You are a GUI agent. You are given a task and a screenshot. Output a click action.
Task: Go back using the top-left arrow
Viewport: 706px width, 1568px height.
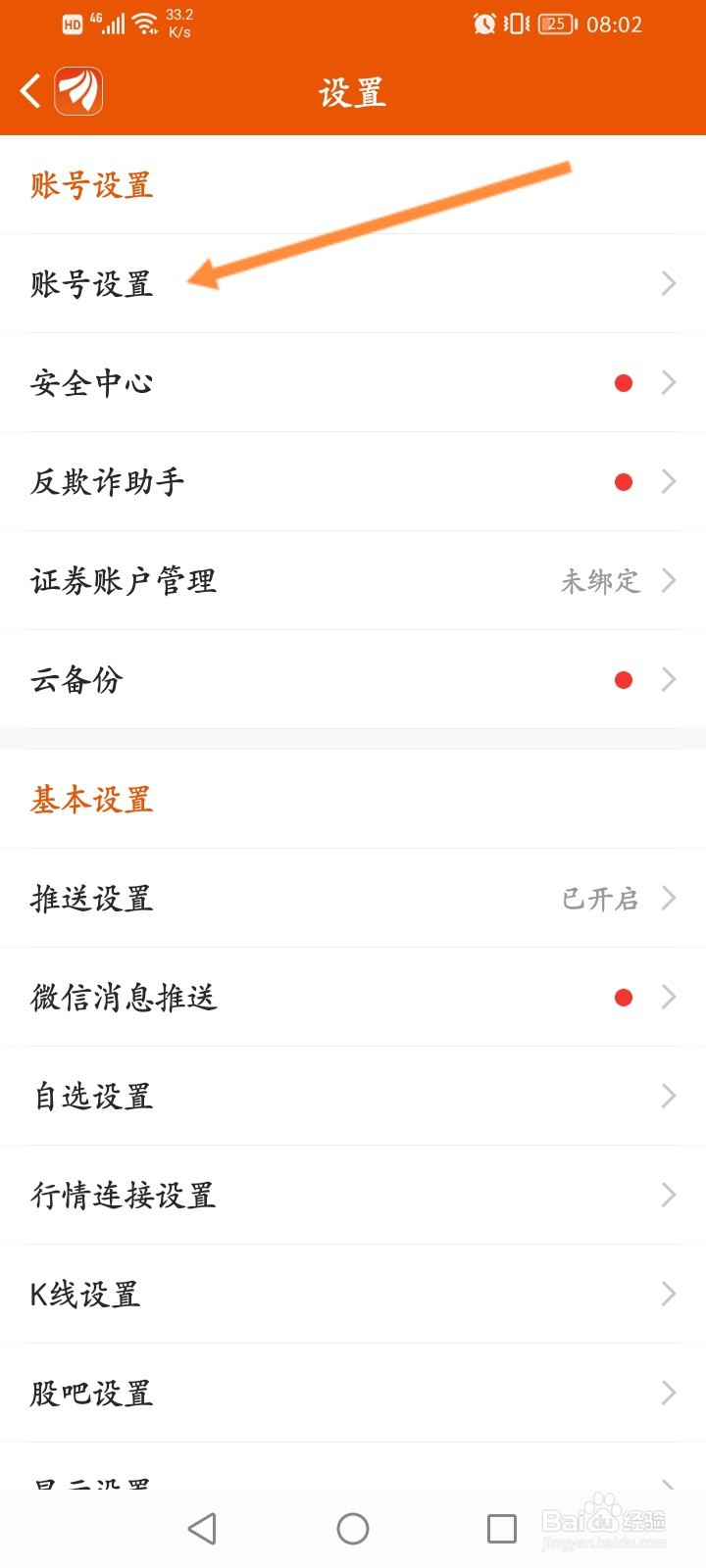tap(30, 92)
